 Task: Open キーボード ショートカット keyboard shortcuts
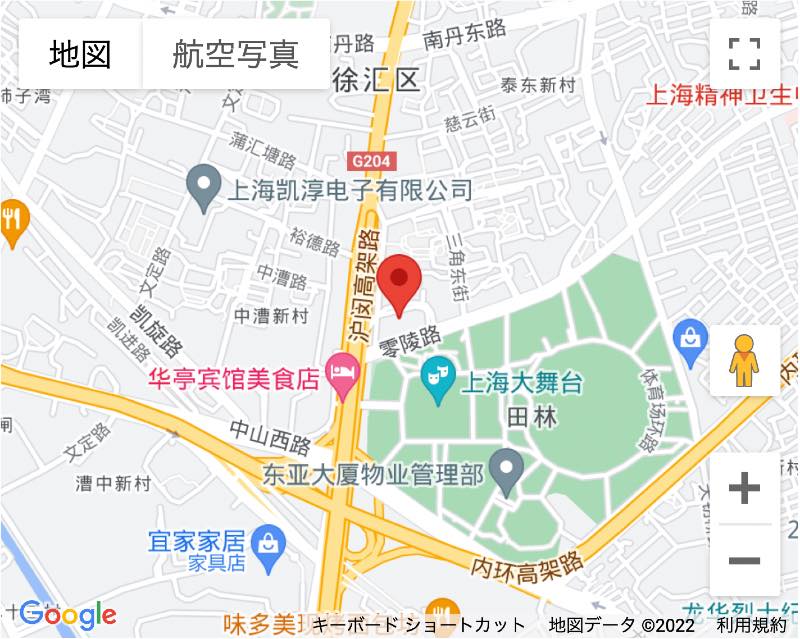pyautogui.click(x=418, y=625)
